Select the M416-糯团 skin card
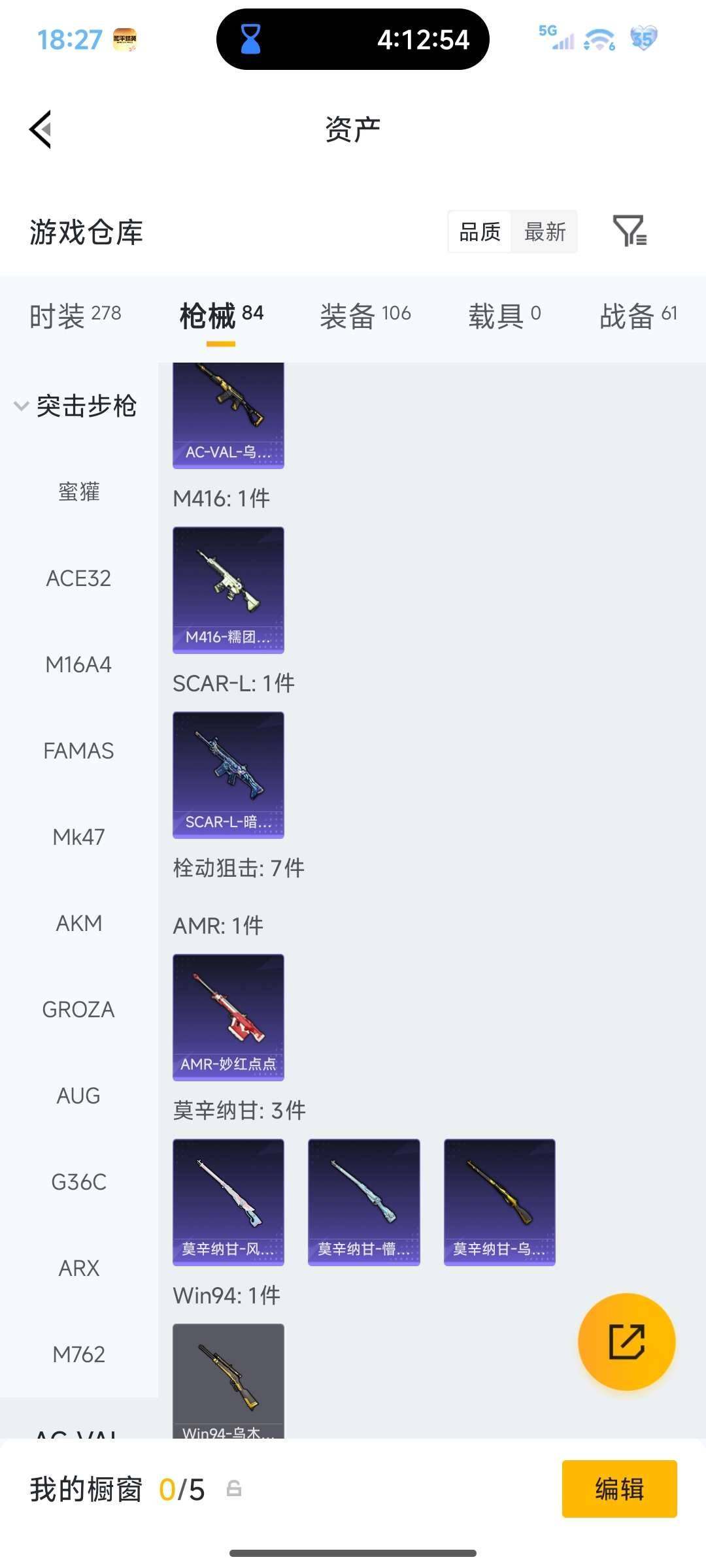The width and height of the screenshot is (706, 1568). [x=227, y=588]
